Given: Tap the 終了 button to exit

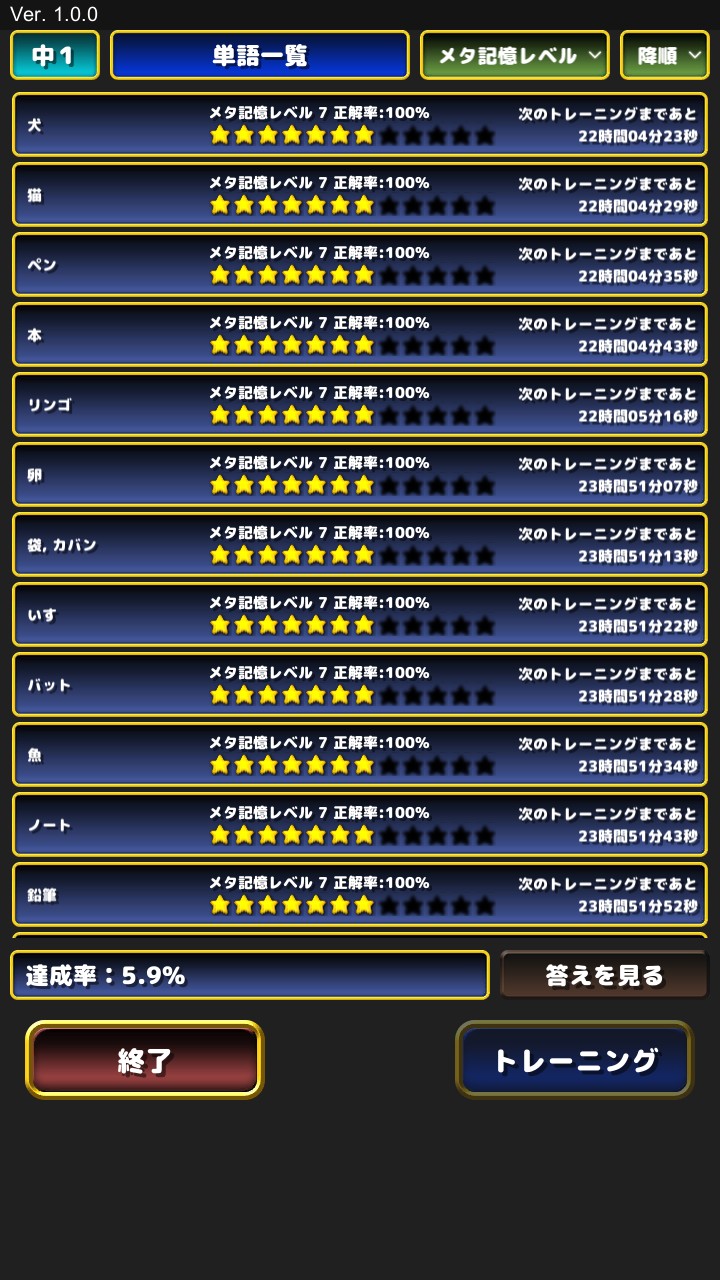Looking at the screenshot, I should coord(145,1060).
